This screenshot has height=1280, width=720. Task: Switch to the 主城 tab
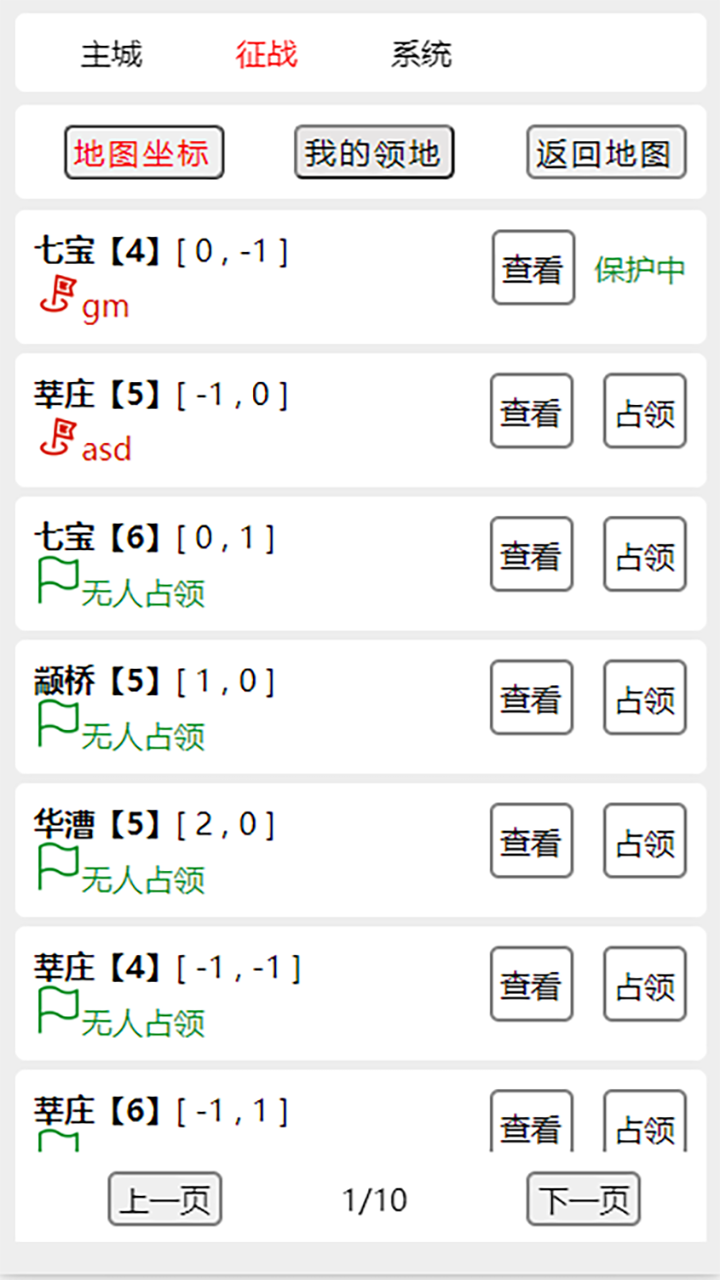click(x=111, y=54)
